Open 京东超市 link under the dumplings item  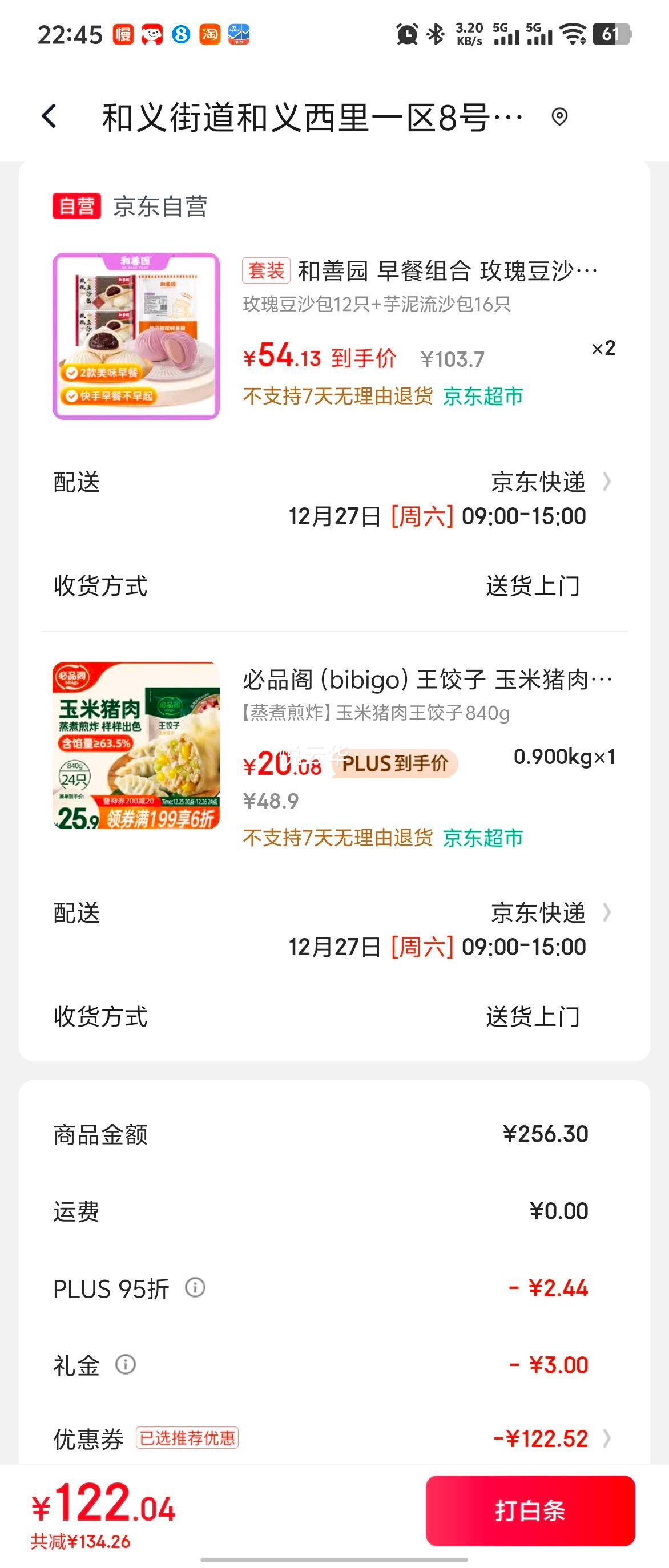pyautogui.click(x=485, y=838)
